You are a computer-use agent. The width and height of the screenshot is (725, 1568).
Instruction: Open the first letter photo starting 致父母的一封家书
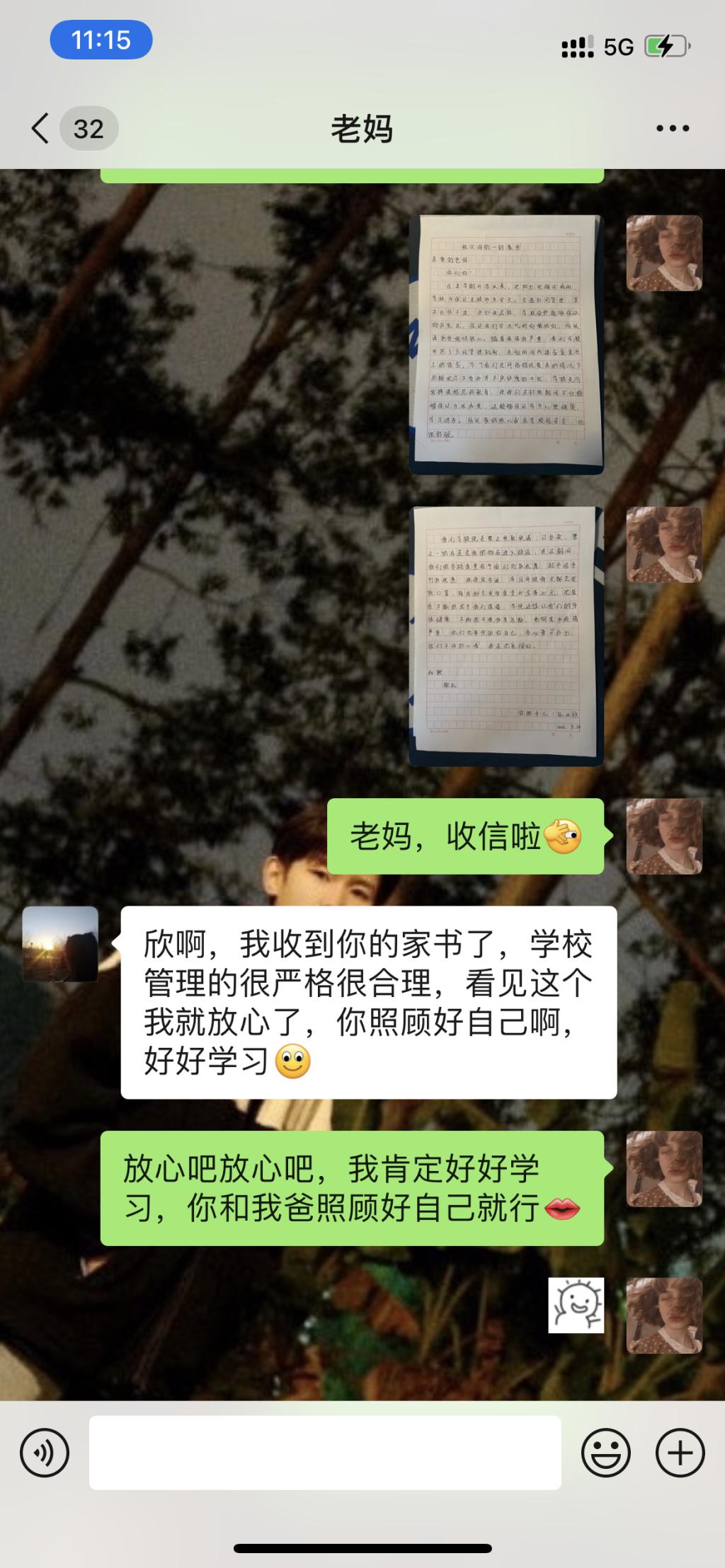506,345
